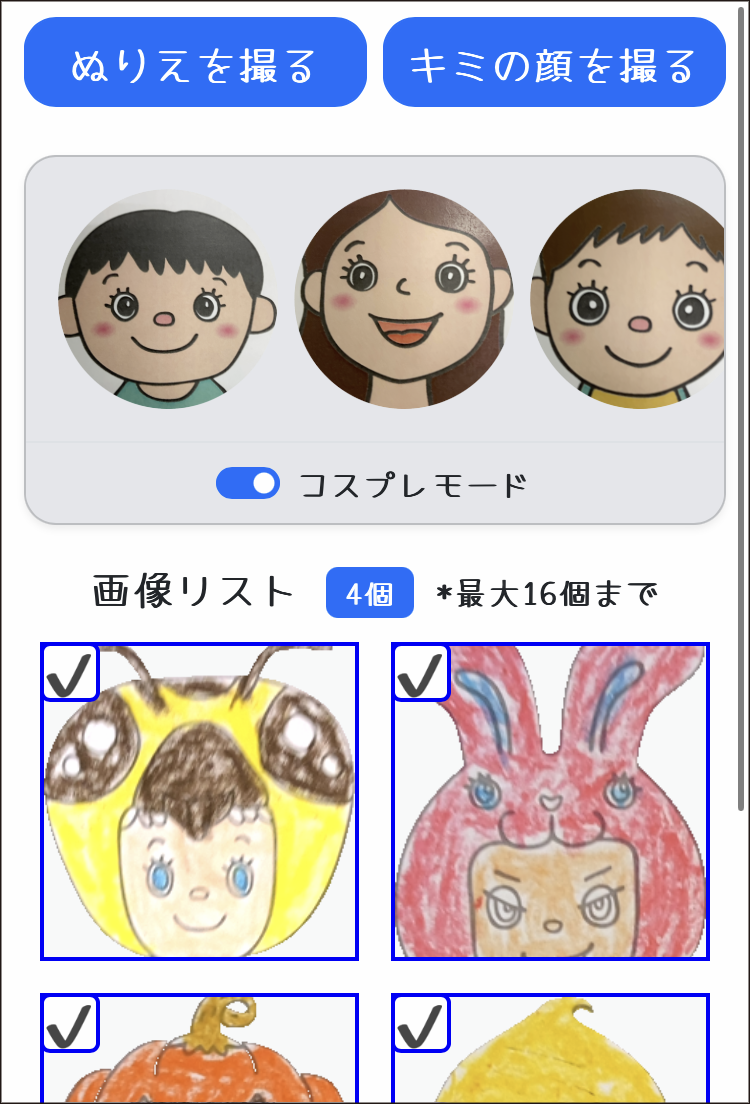750x1104 pixels.
Task: Turn off コスプレモード switch
Action: tap(248, 484)
